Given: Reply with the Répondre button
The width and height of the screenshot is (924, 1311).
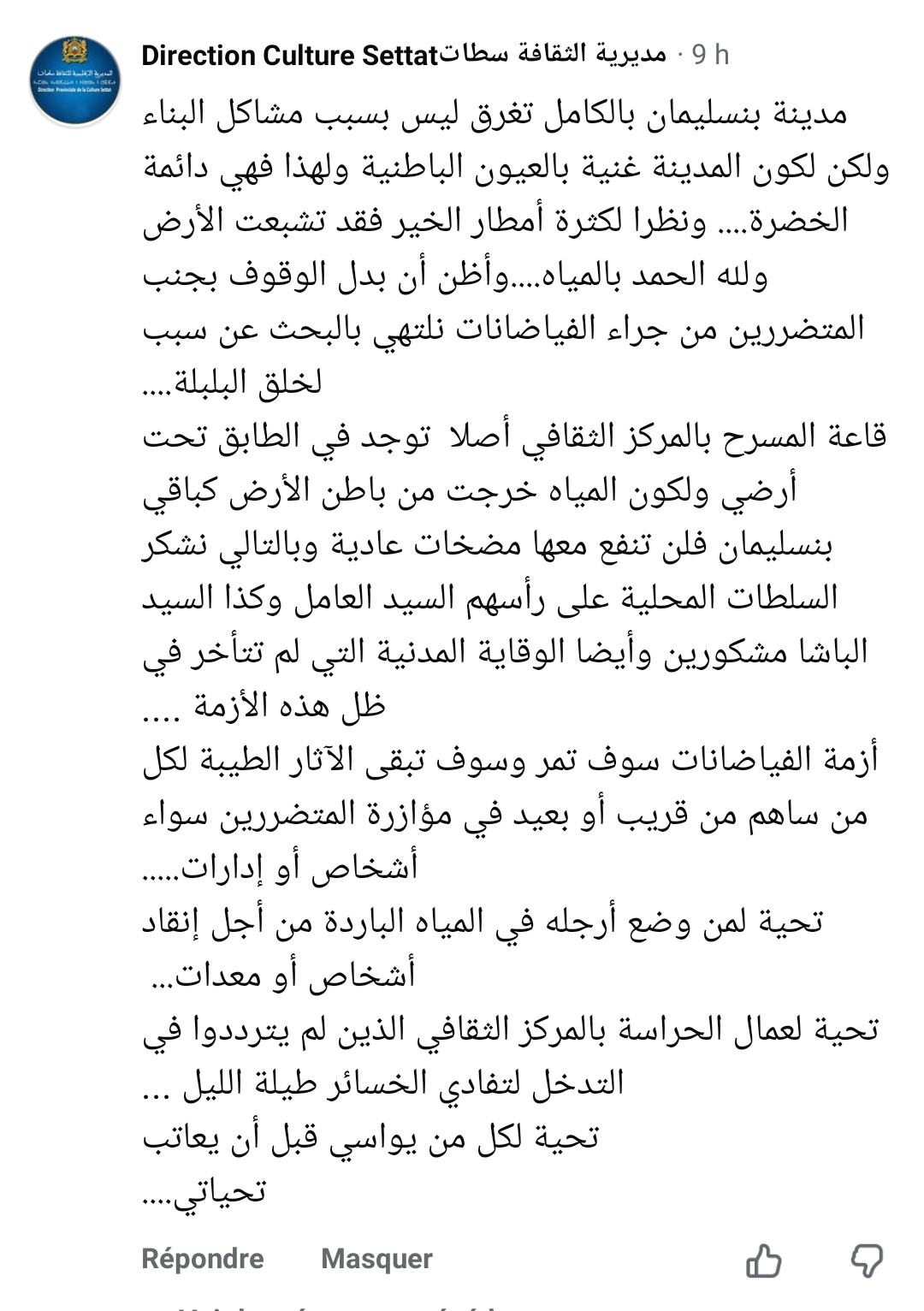Looking at the screenshot, I should coord(203,1258).
